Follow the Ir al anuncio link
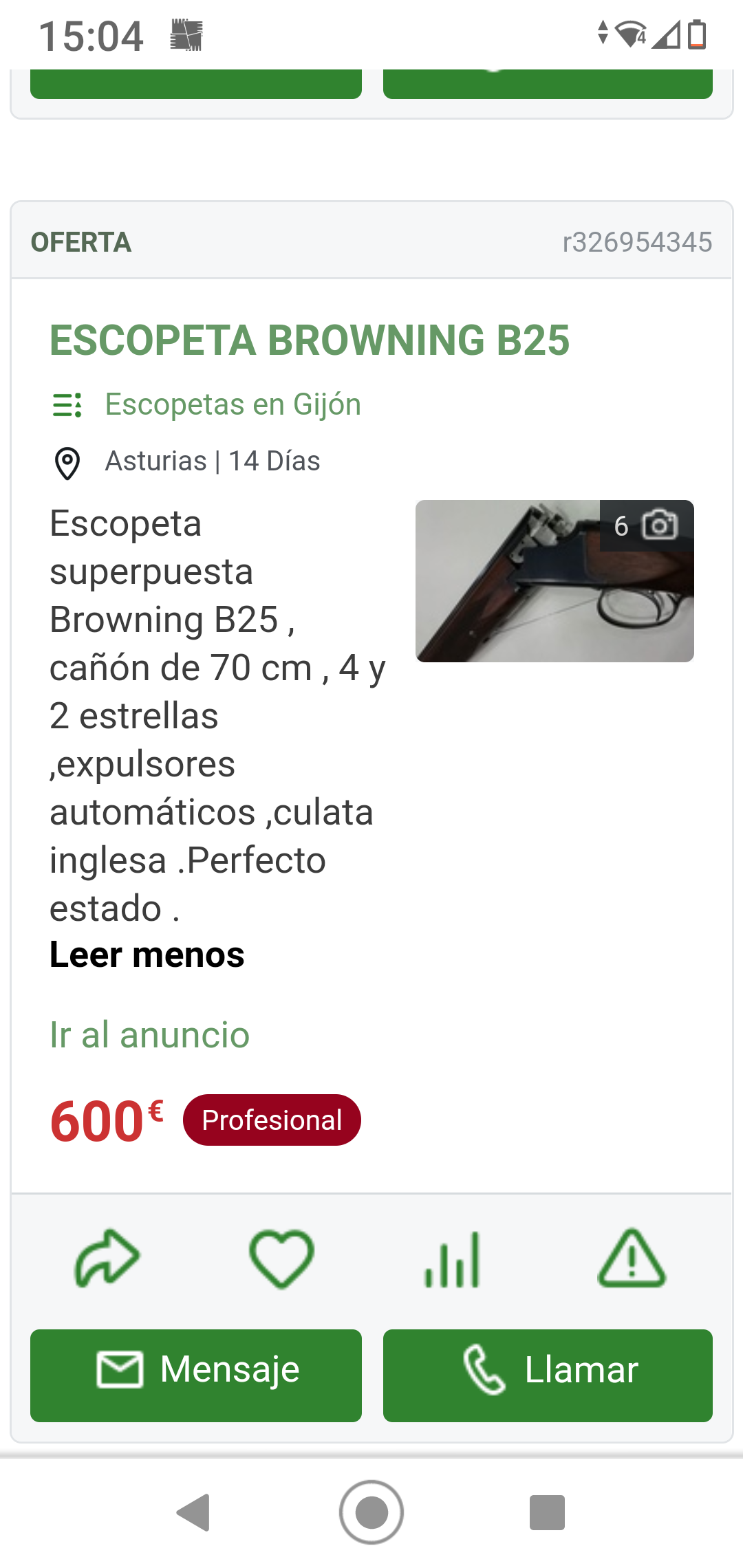Screen dimensions: 743x1568 click(x=149, y=1035)
